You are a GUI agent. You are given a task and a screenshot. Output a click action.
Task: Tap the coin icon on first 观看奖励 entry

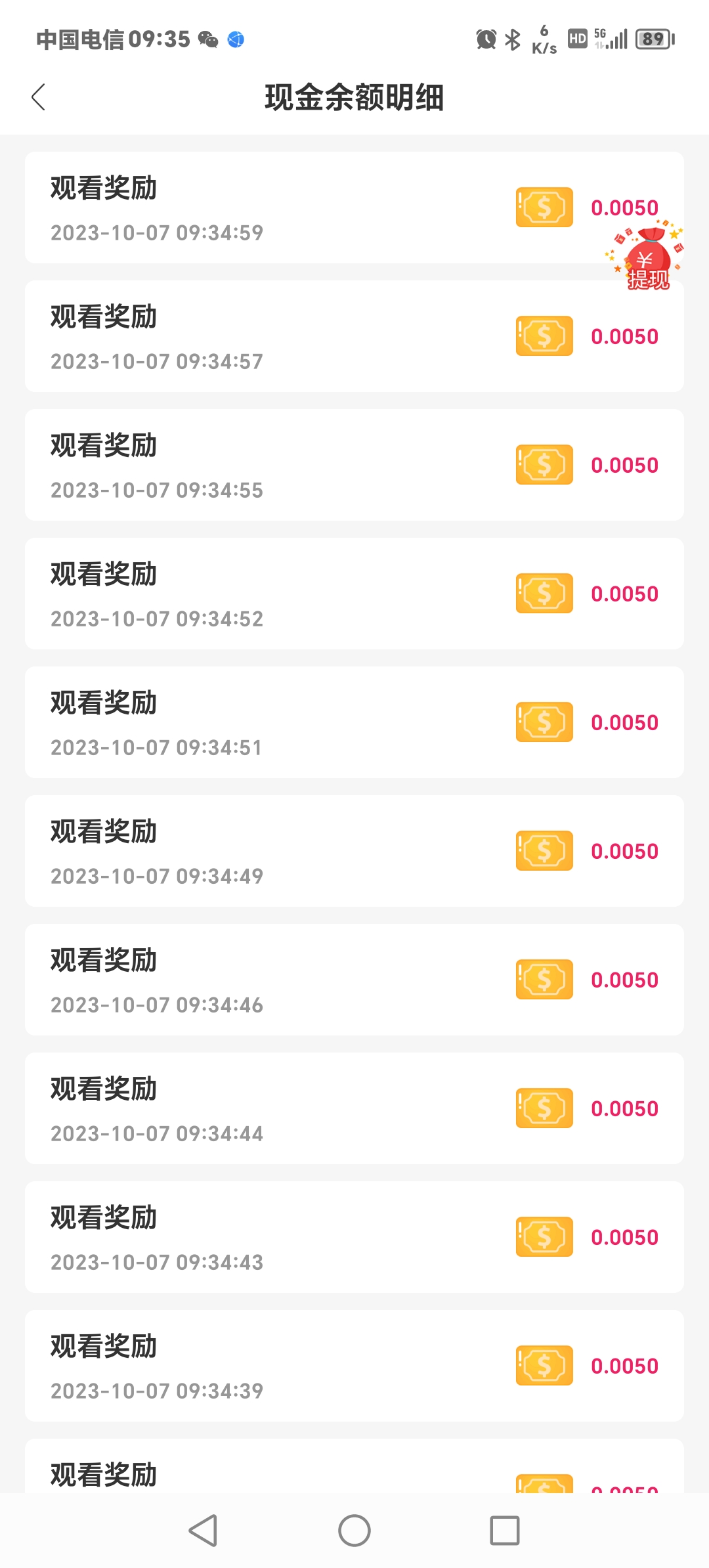pos(544,207)
